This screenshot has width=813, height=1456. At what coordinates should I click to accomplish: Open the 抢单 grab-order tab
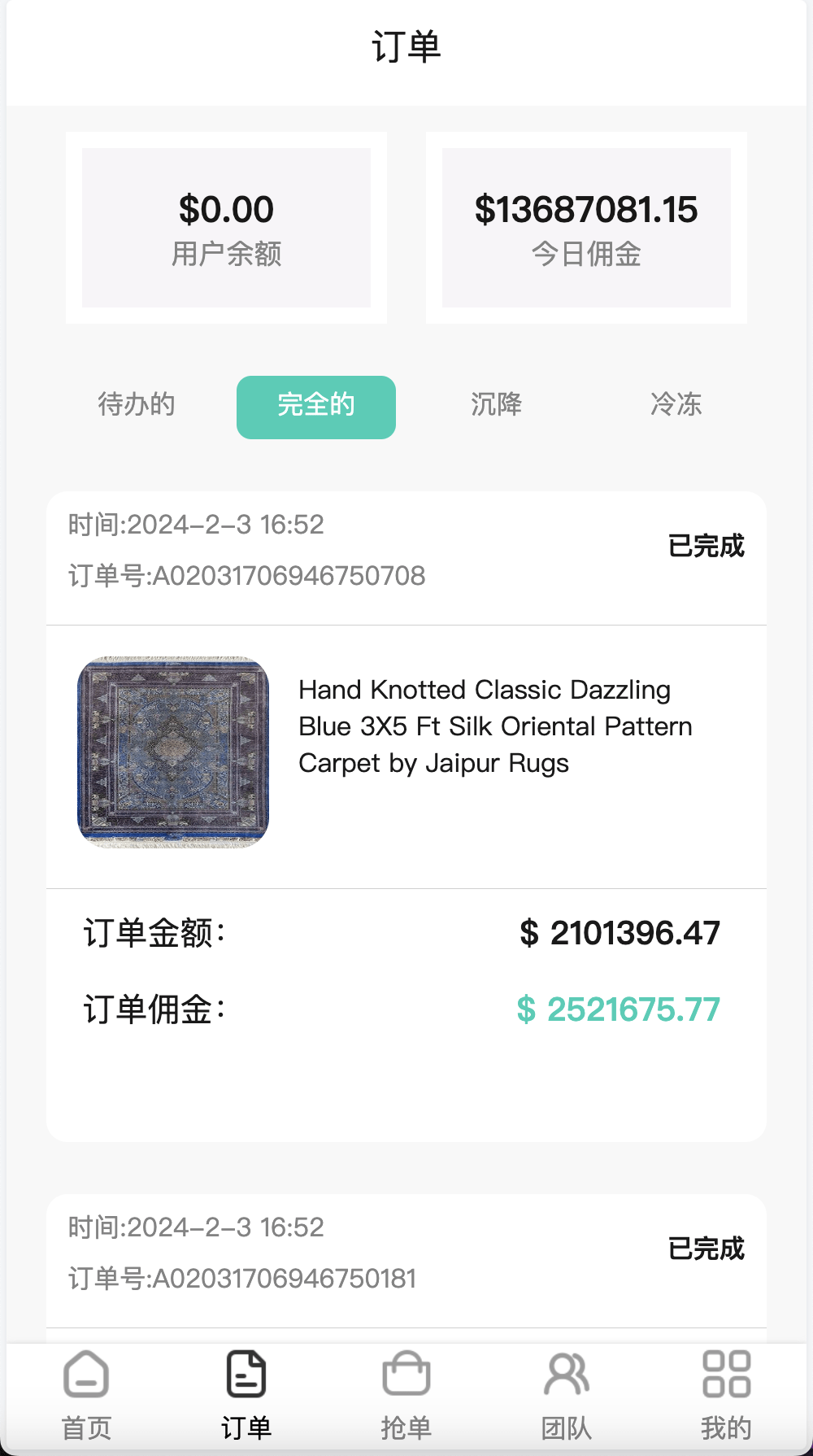pos(406,1394)
